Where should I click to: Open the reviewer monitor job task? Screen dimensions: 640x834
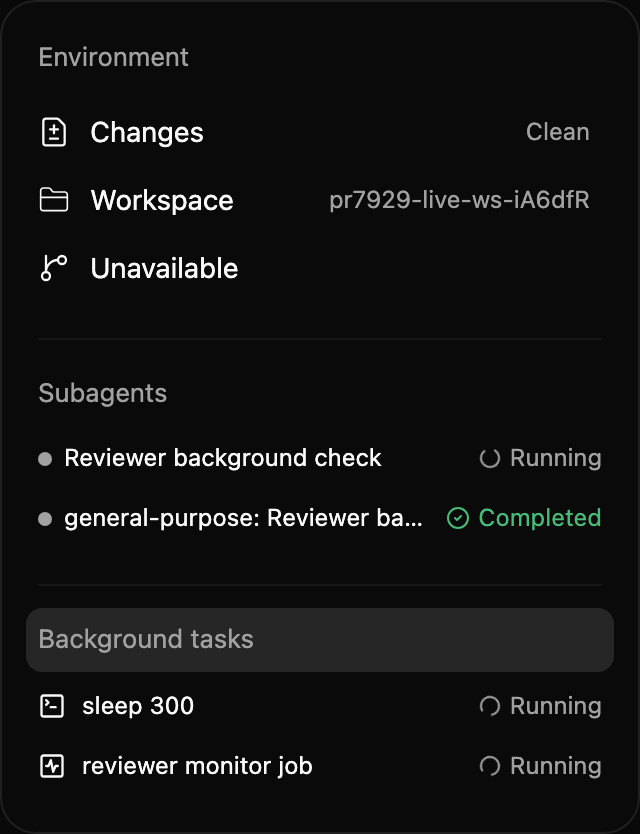pos(320,766)
